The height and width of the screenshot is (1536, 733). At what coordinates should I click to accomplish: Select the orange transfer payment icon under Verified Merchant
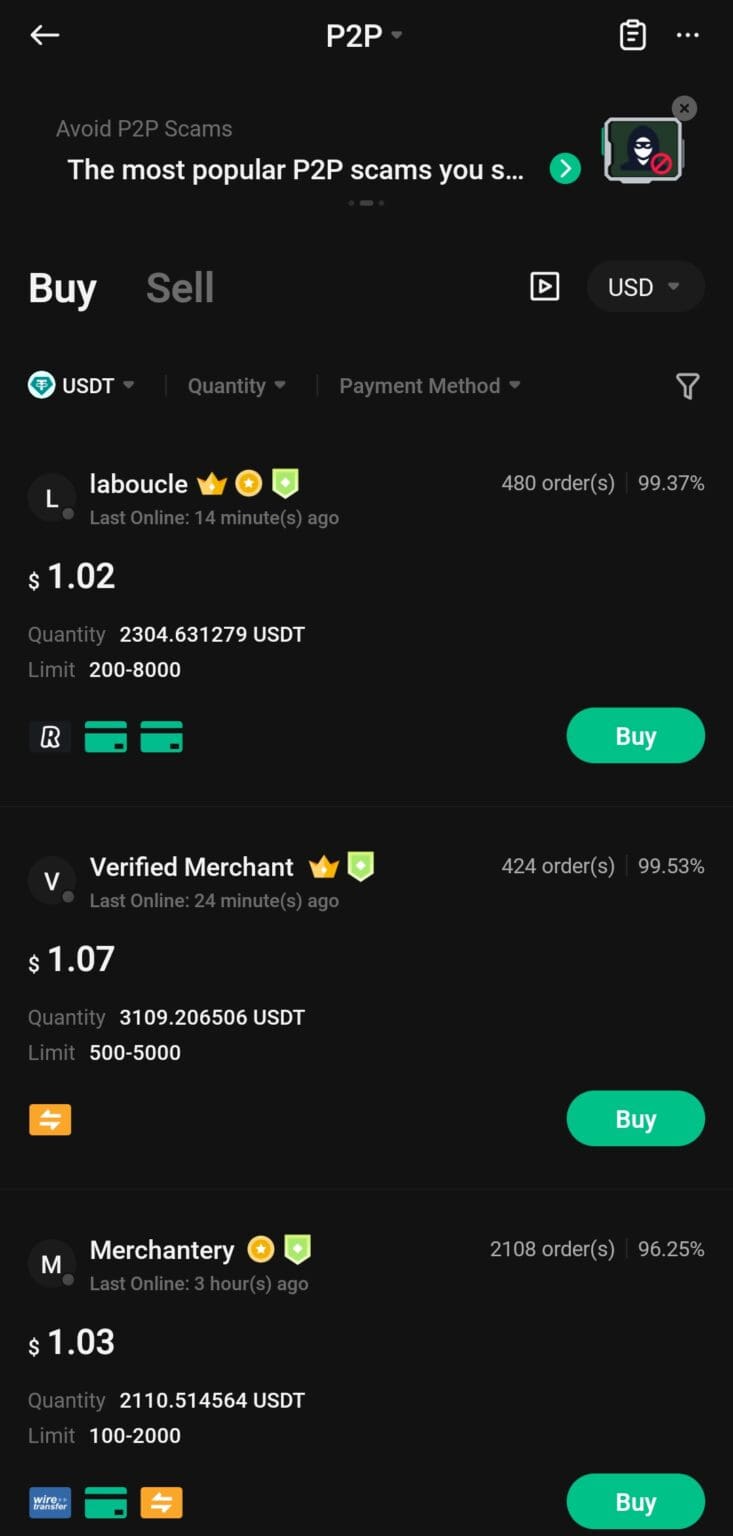coord(50,1119)
